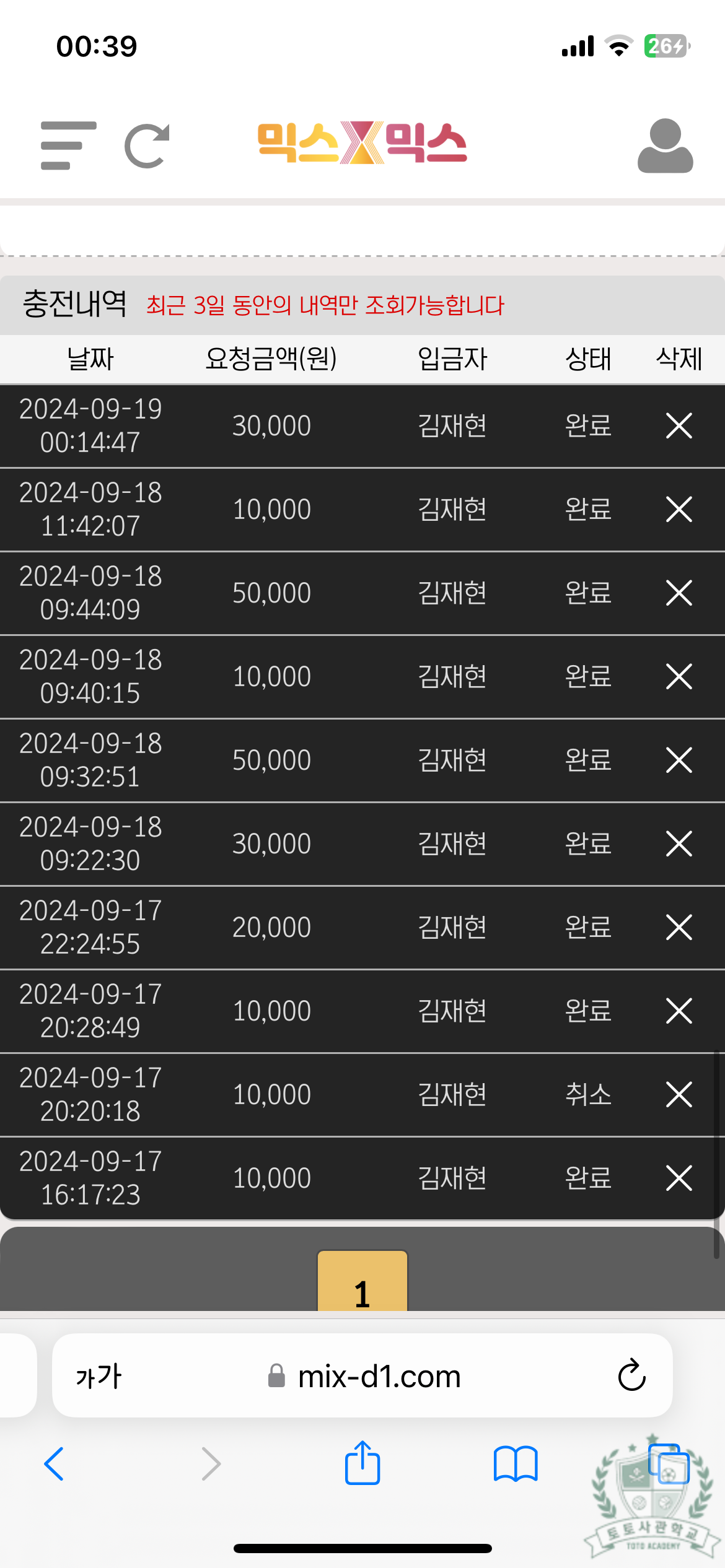Remove the 2024-09-18 09:32:51 entry
This screenshot has width=725, height=1568.
tap(679, 760)
